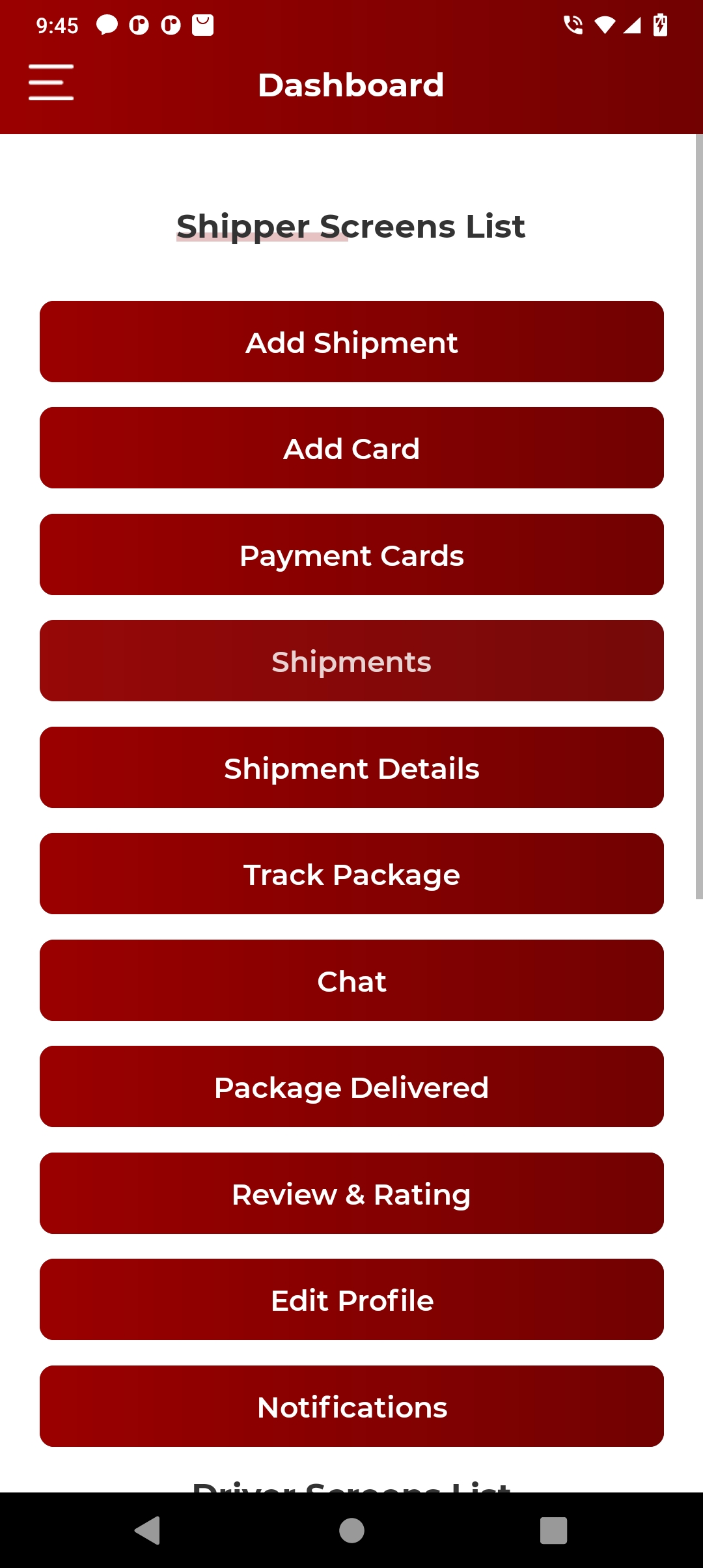The image size is (703, 1568).
Task: Go to Edit Profile
Action: click(351, 1300)
